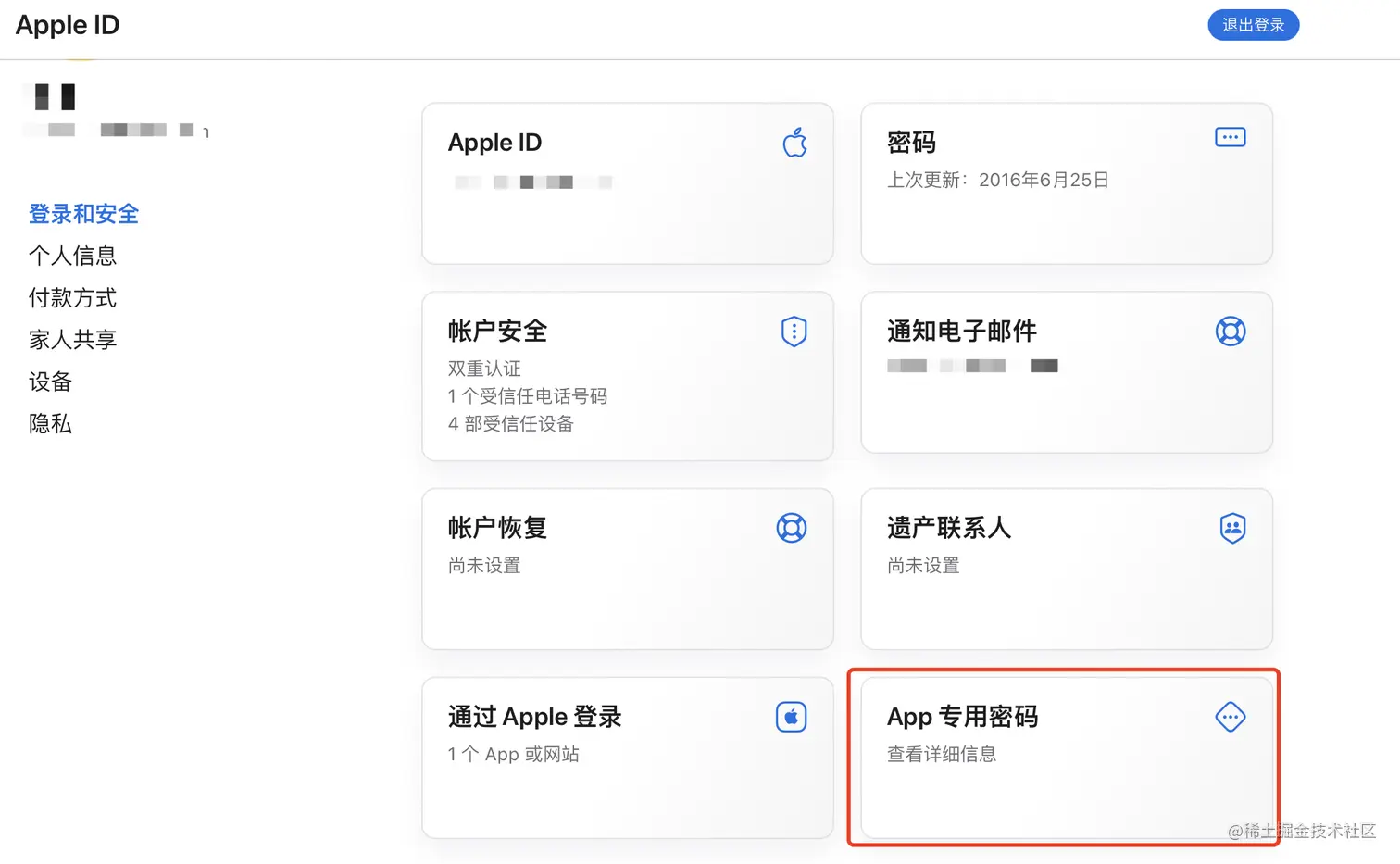1400x864 pixels.
Task: Open 个人信息 section
Action: point(72,256)
